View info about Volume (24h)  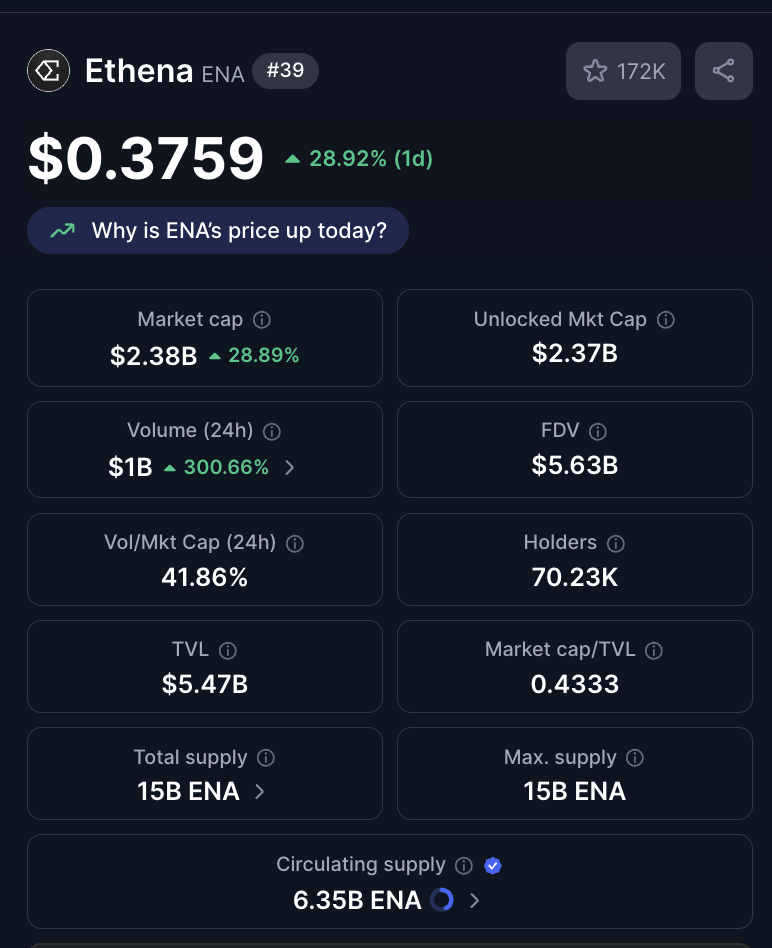coord(272,432)
